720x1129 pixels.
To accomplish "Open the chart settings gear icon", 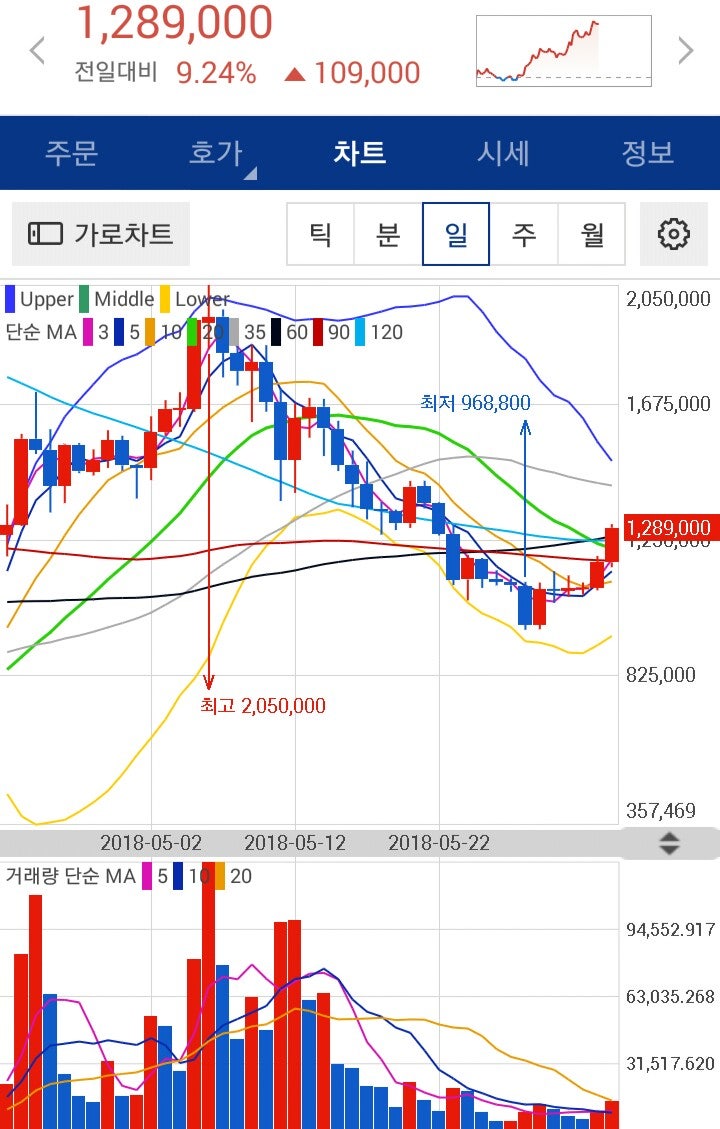I will 674,233.
